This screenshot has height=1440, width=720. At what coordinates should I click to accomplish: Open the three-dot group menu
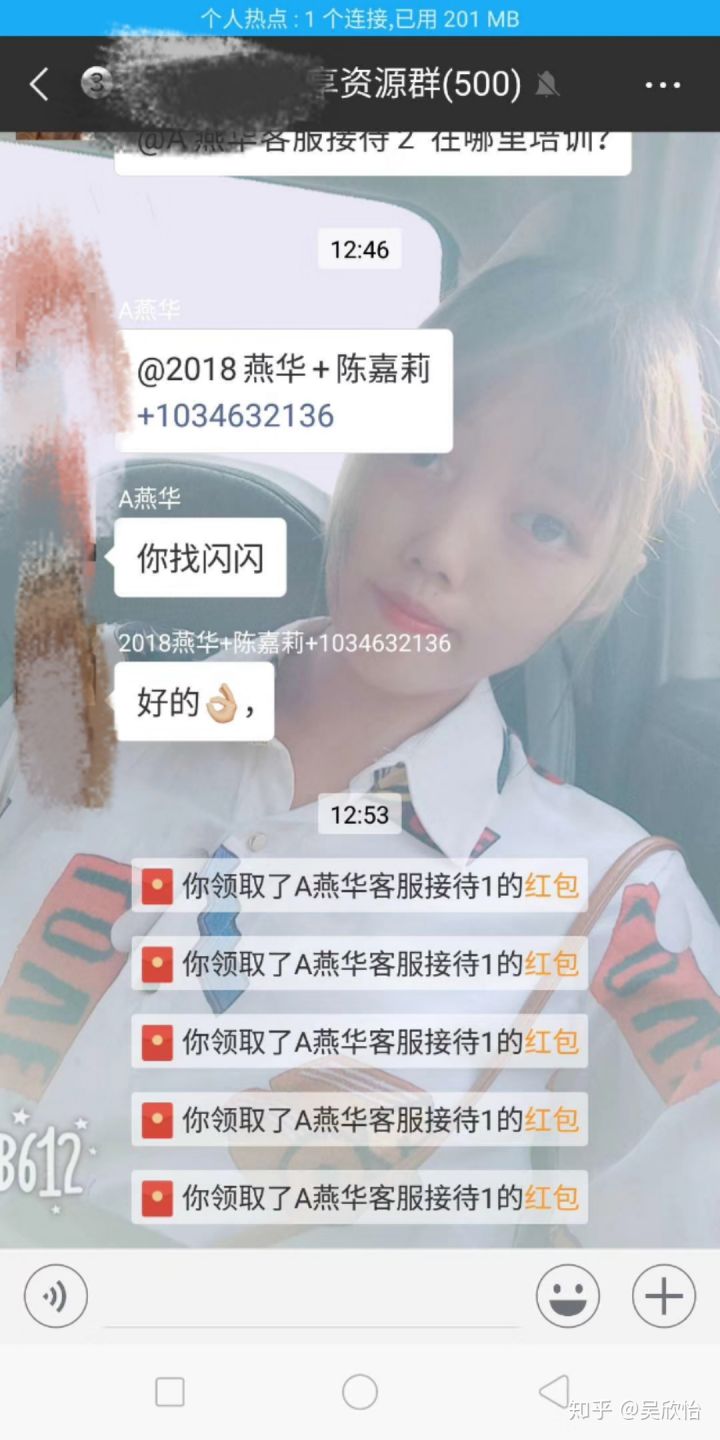tap(662, 86)
